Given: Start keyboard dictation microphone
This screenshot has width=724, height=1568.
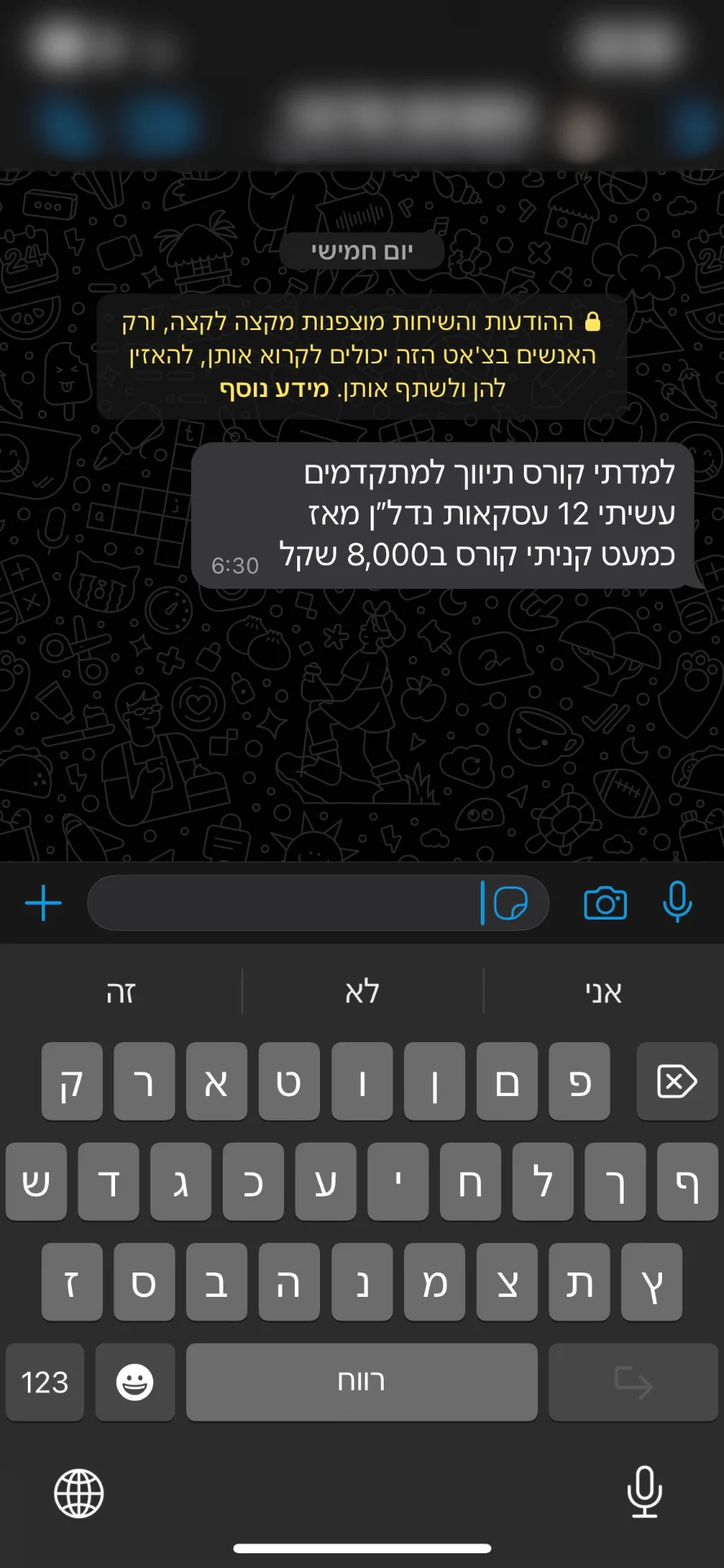Looking at the screenshot, I should [645, 1492].
